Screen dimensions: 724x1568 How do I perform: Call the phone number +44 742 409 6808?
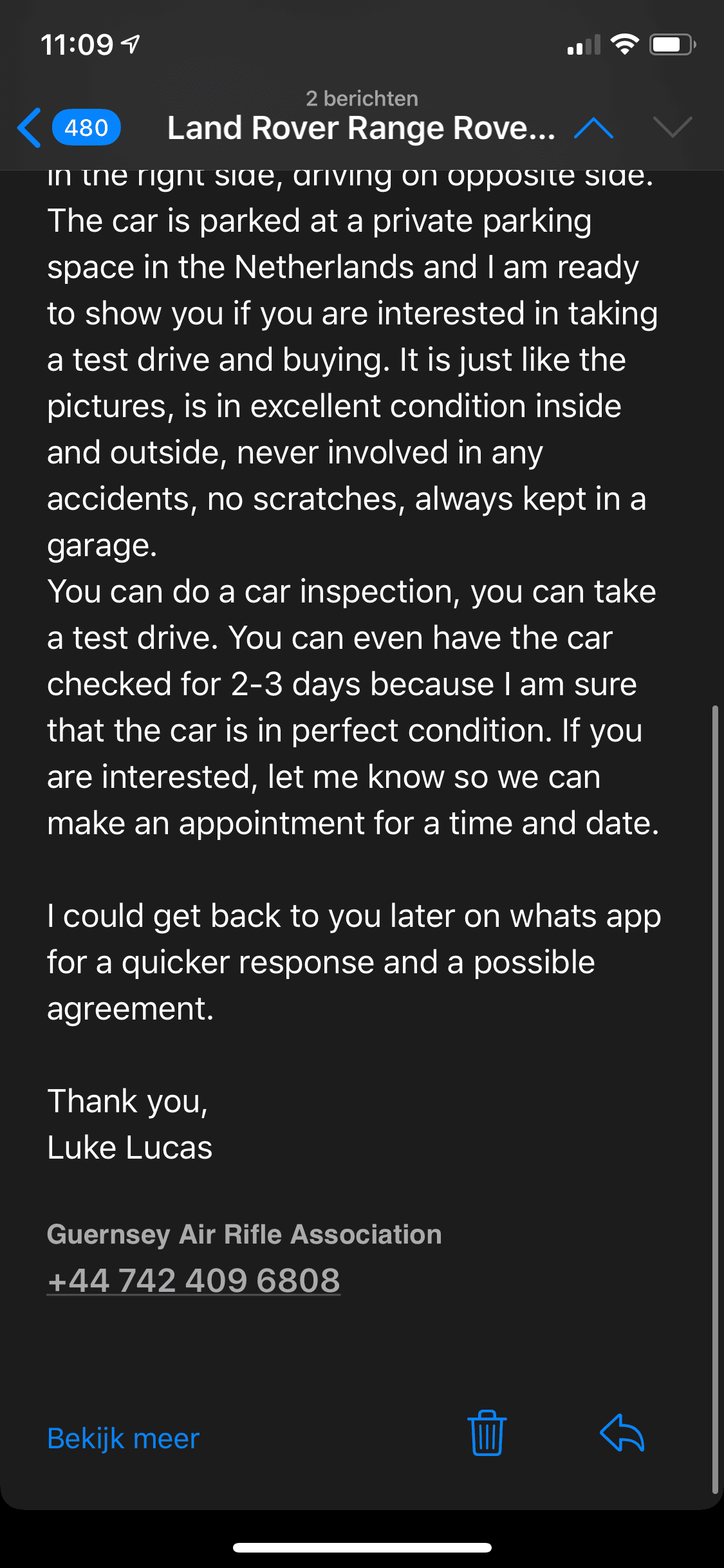coord(194,1280)
